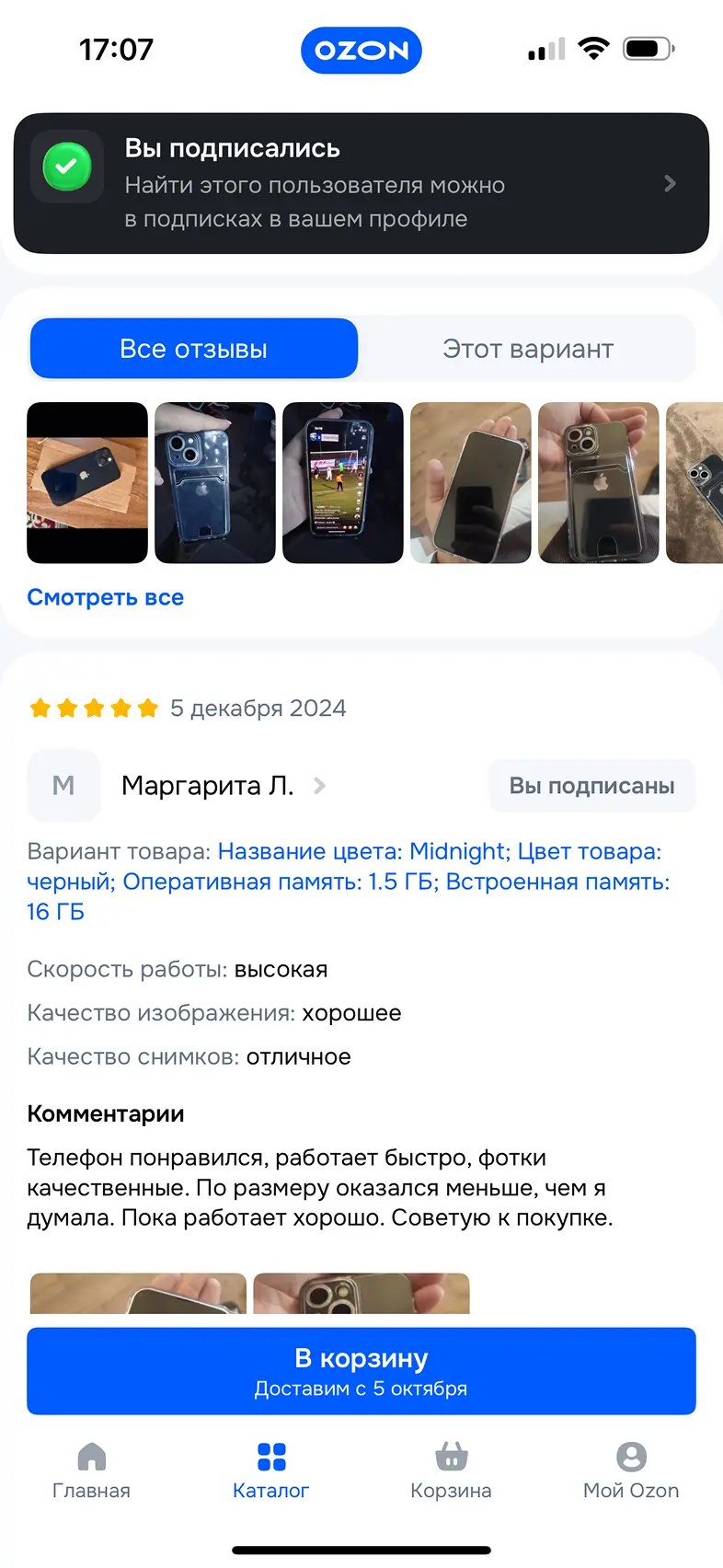723x1568 pixels.
Task: Tap the "Вы подписаны" button
Action: pyautogui.click(x=591, y=786)
